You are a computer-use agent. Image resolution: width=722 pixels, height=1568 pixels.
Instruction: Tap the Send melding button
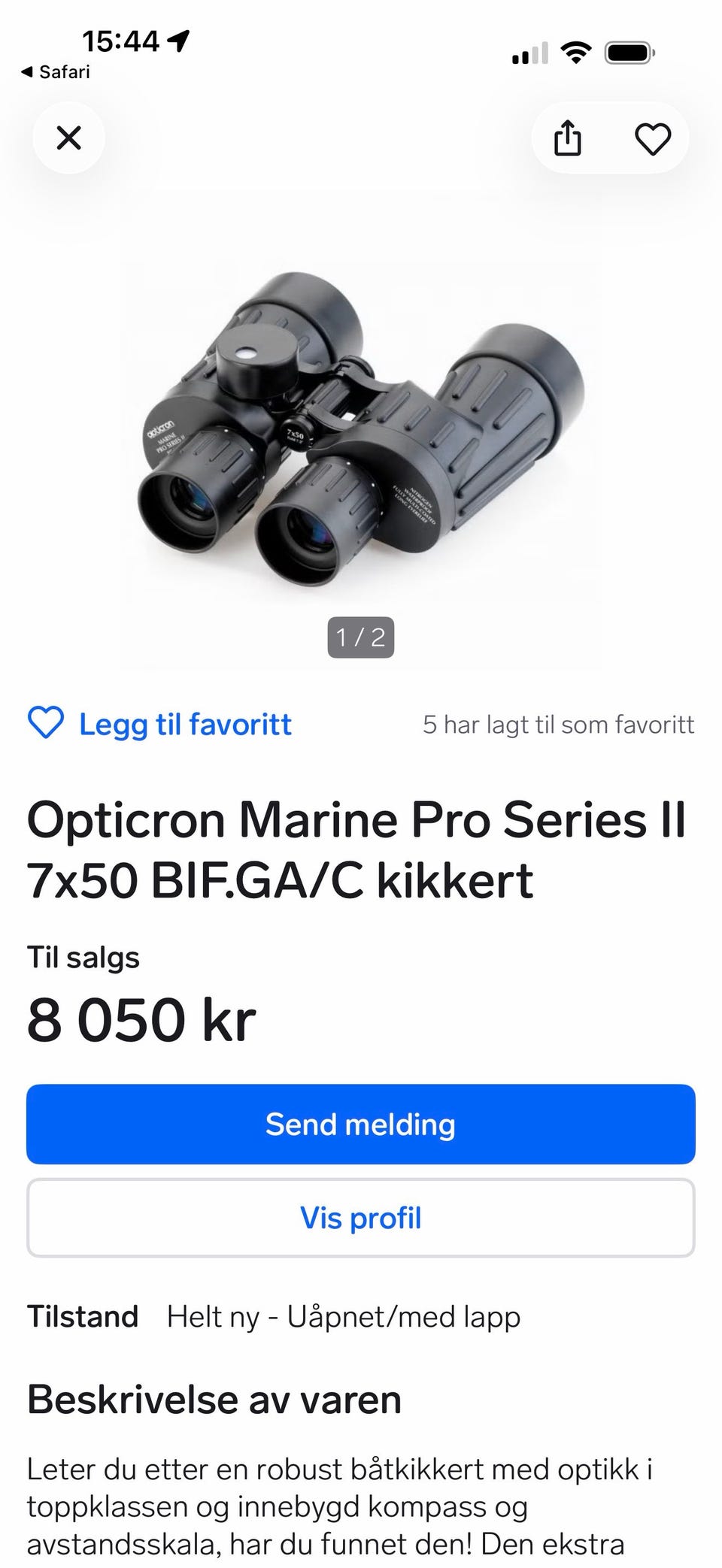tap(361, 1125)
